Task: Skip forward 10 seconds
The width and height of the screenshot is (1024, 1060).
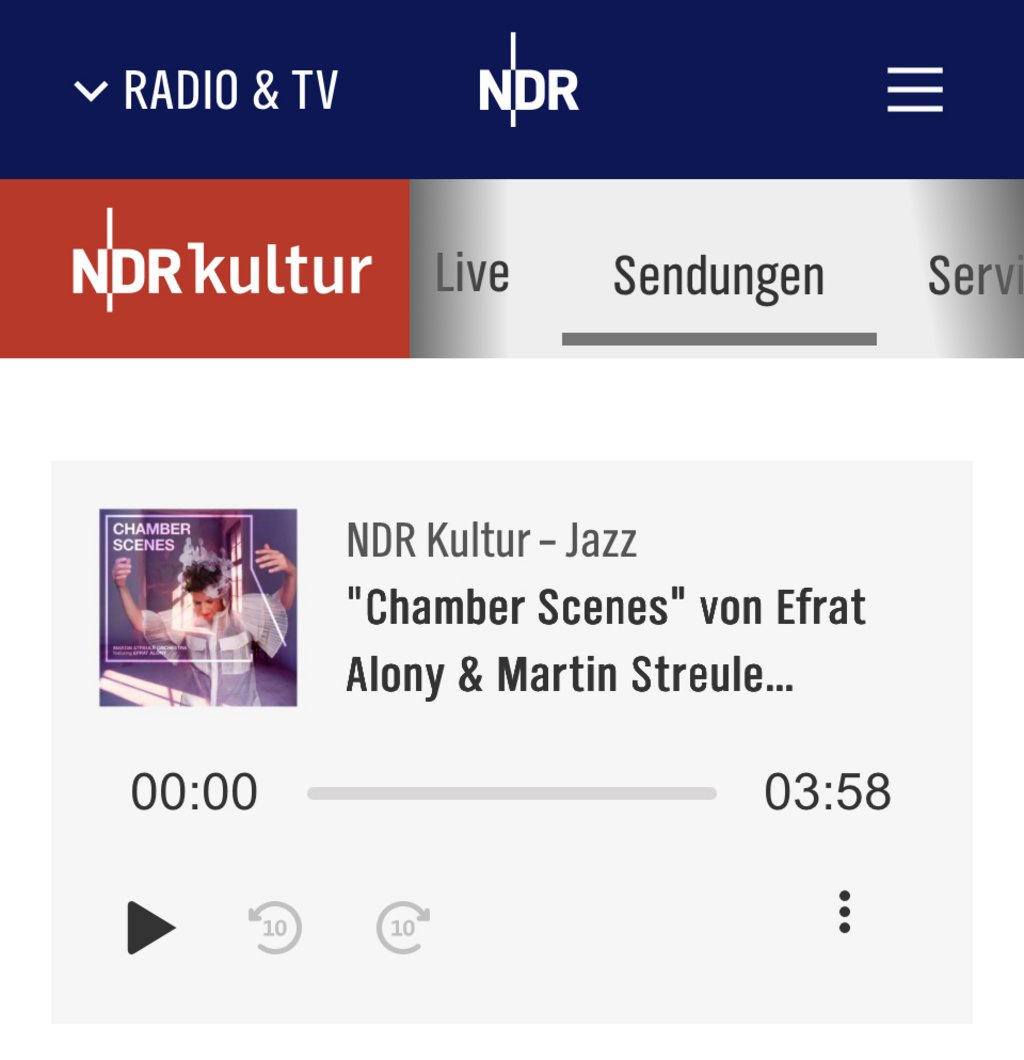Action: click(402, 926)
